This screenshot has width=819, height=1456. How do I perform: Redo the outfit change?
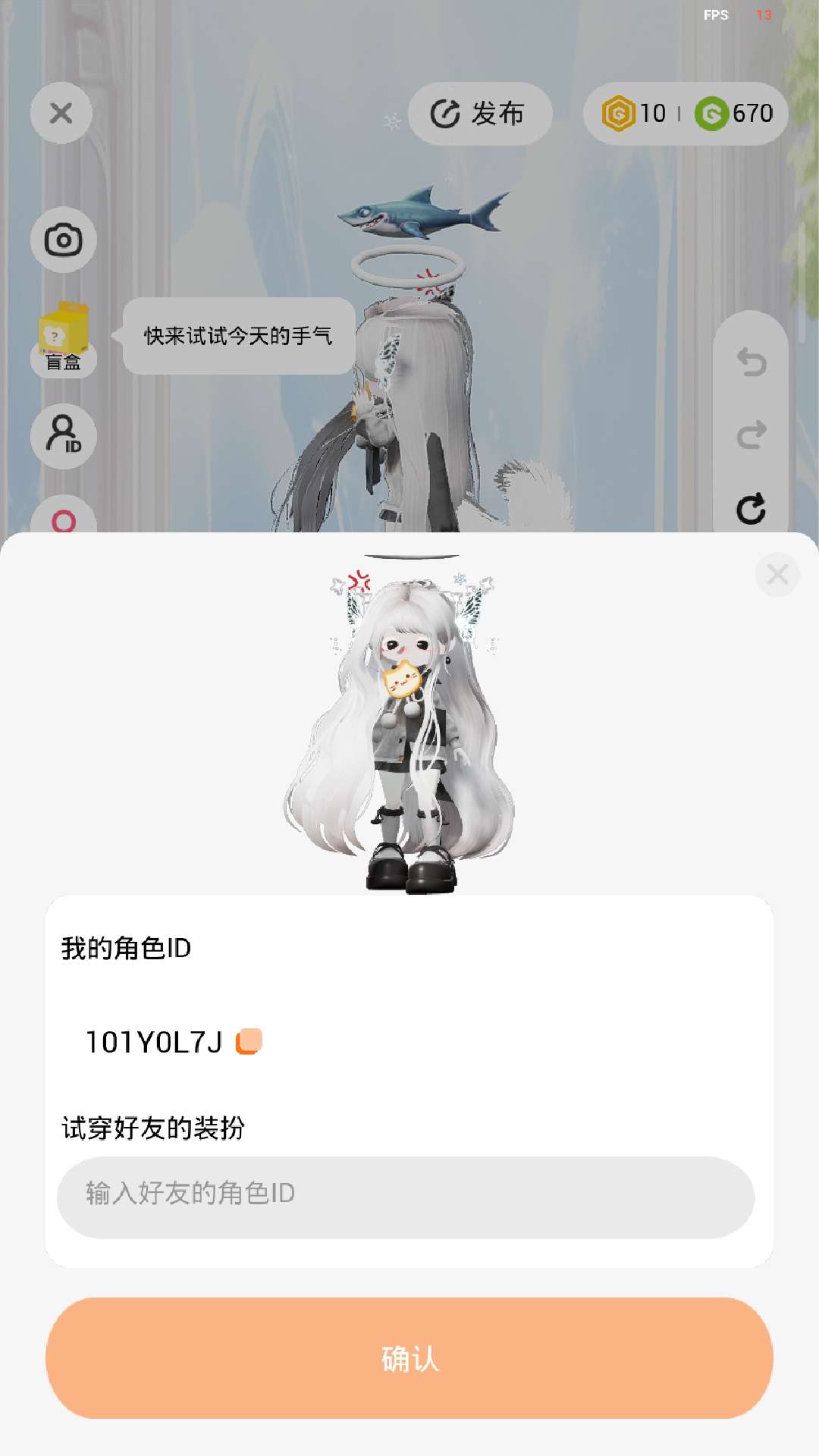coord(751,435)
